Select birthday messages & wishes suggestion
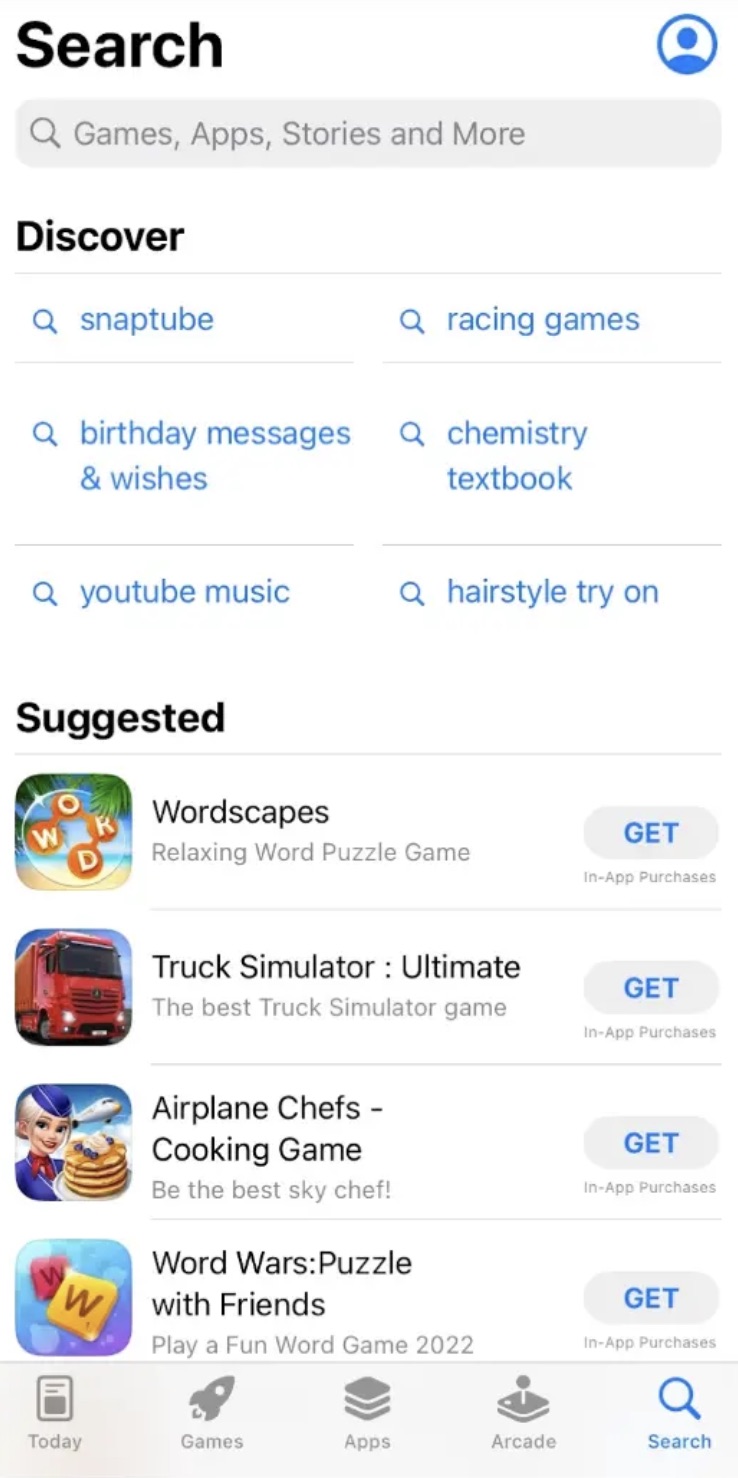The image size is (738, 1478). coord(214,455)
